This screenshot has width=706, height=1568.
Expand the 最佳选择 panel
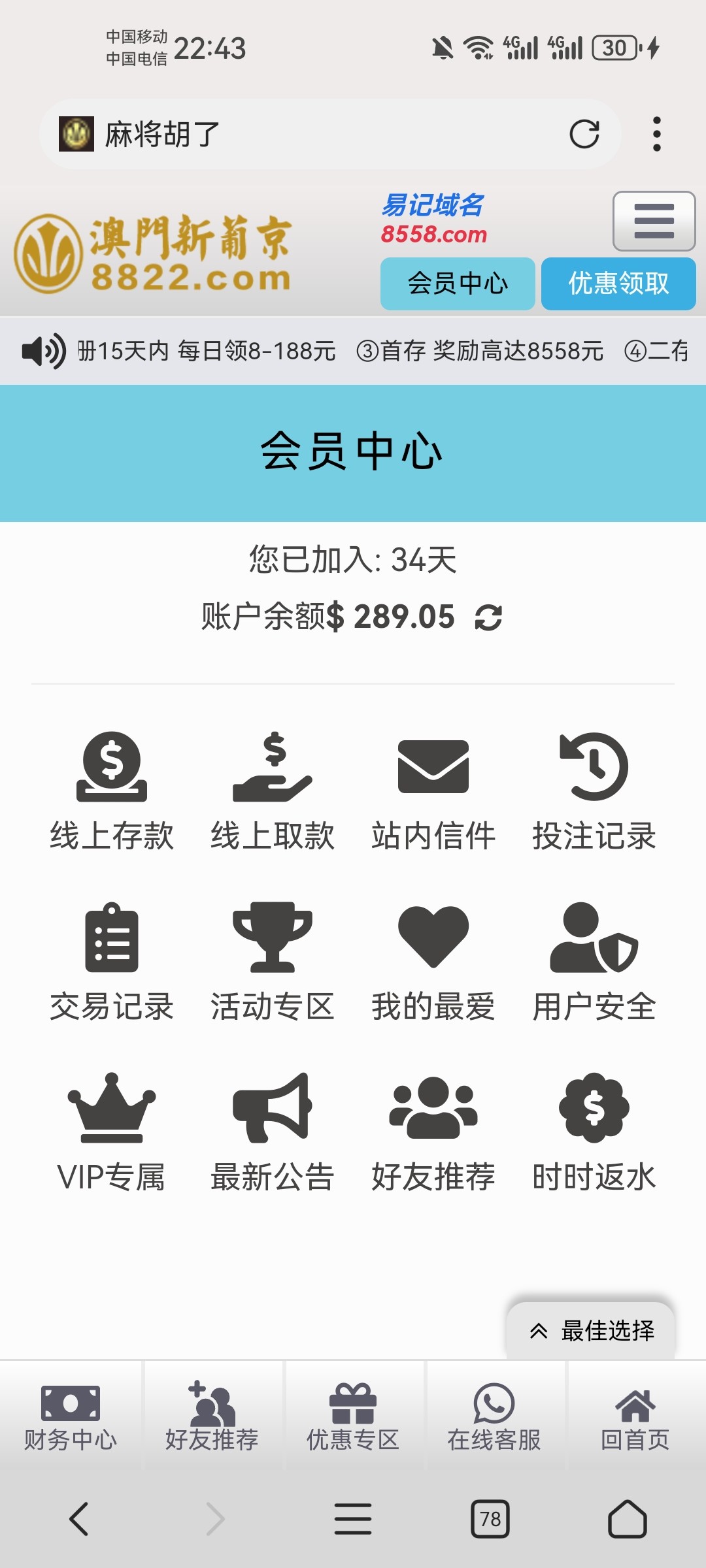591,1330
